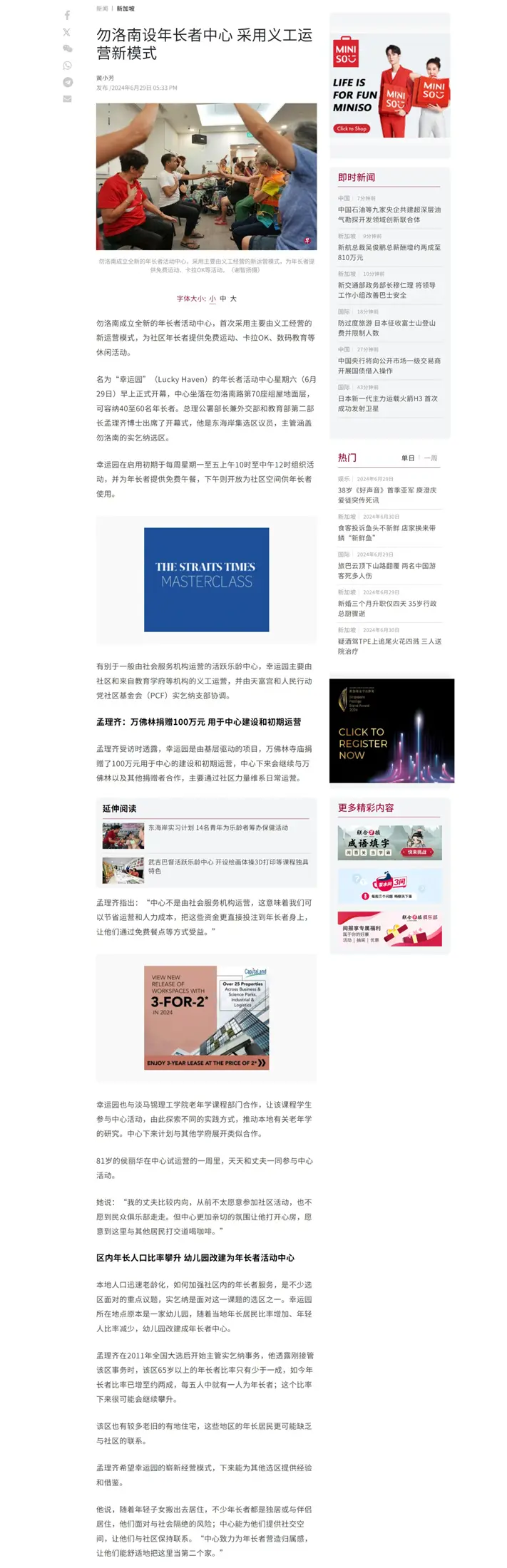Open related read 东海岸实习计划

217,828
